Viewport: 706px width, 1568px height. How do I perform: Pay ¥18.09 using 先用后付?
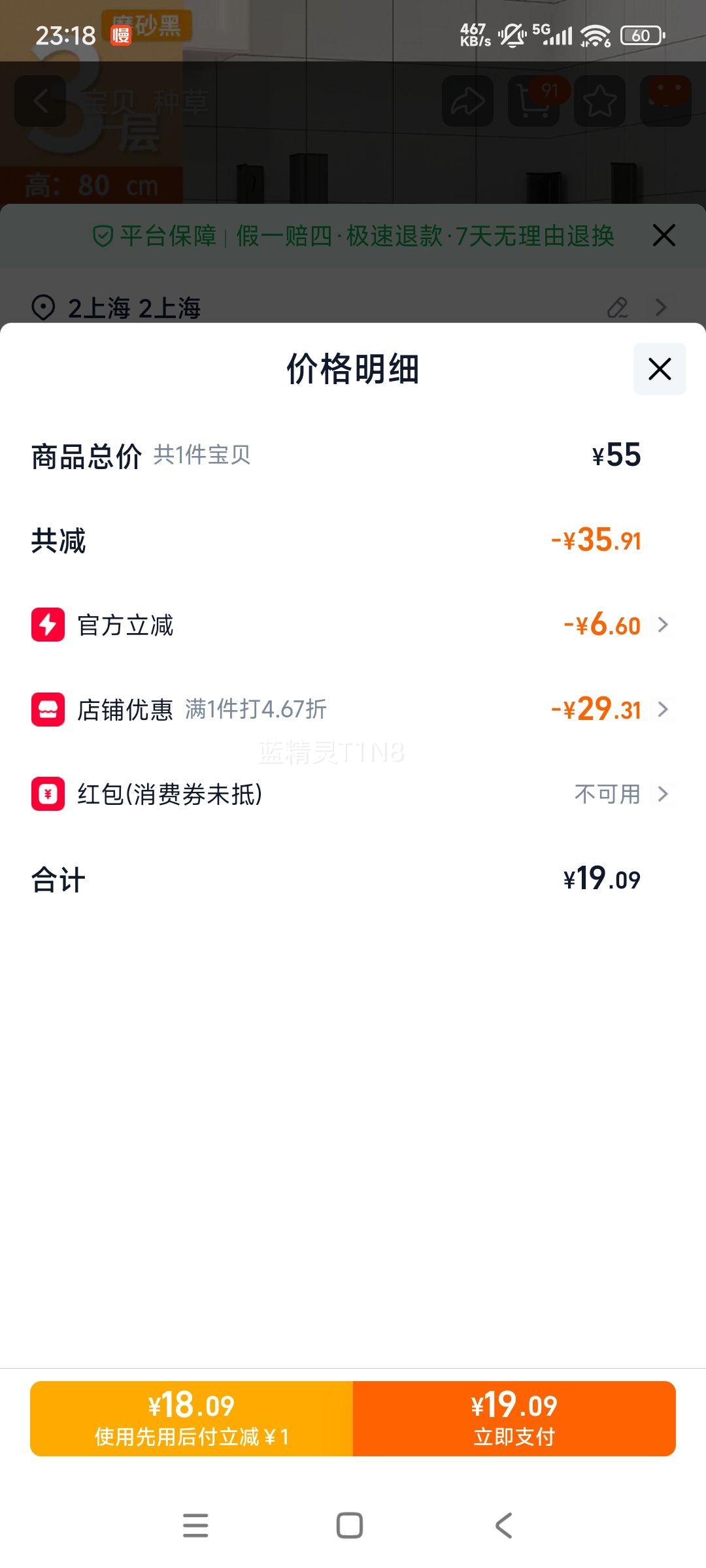tap(192, 1418)
